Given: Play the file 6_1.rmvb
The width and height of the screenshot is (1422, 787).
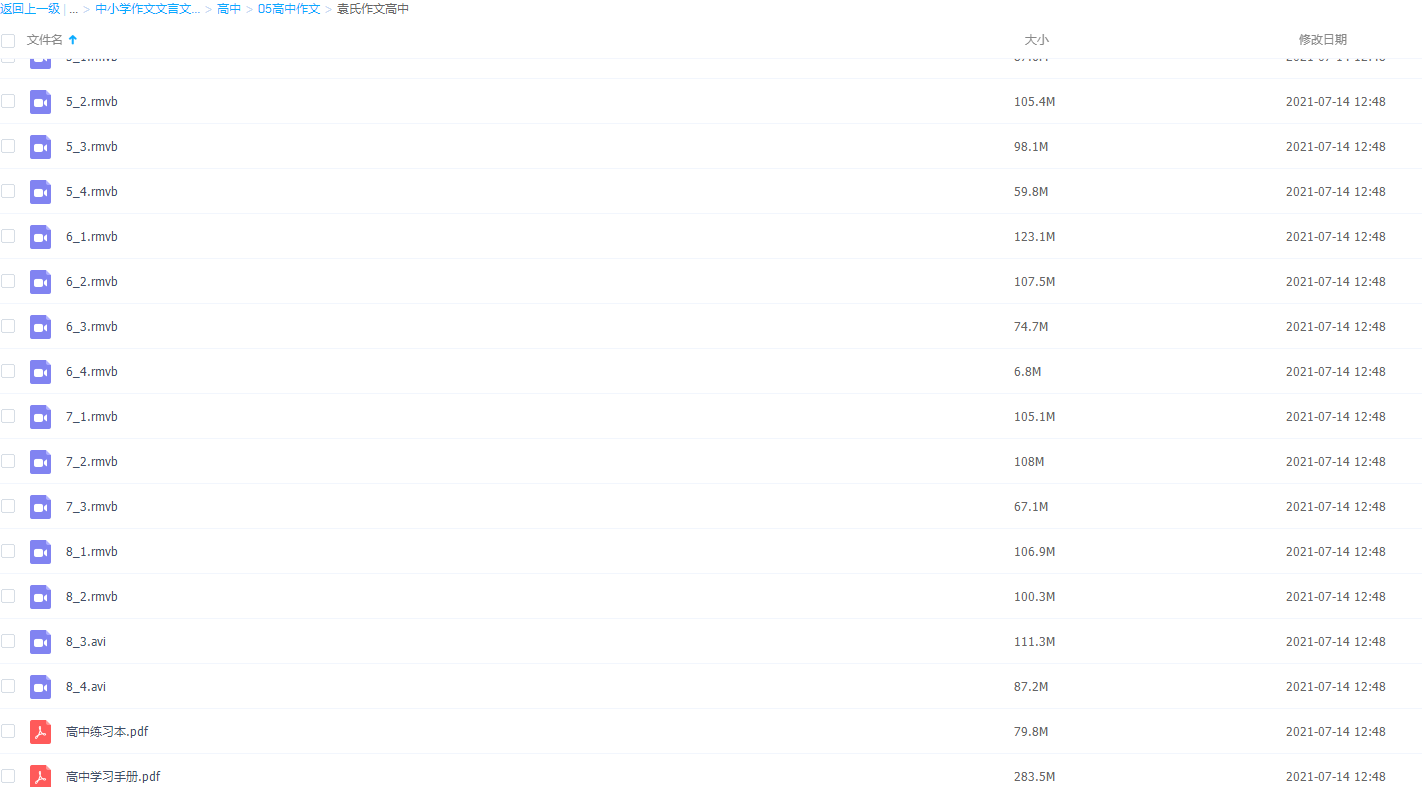Looking at the screenshot, I should click(92, 237).
